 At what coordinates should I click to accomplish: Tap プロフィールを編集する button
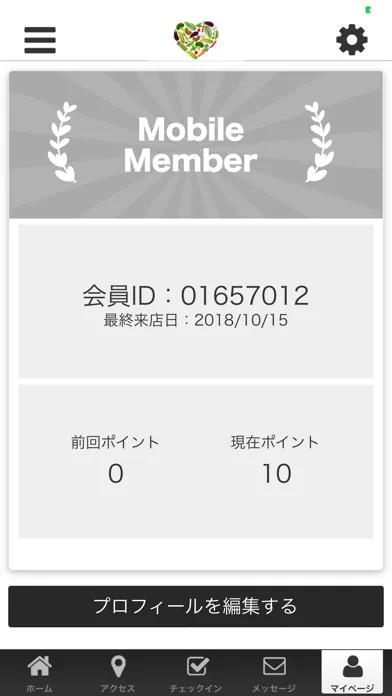click(x=196, y=606)
